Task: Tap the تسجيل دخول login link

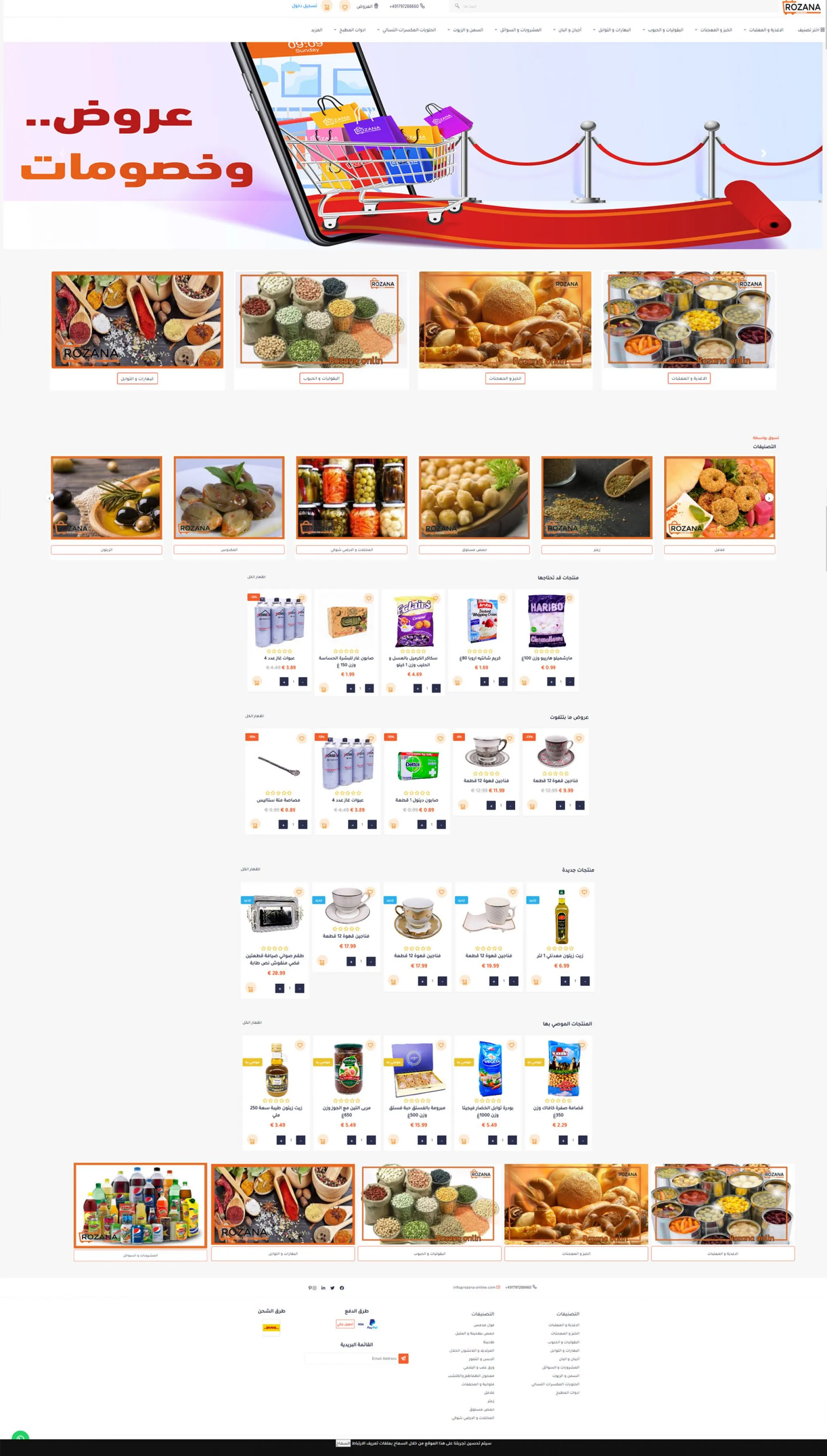Action: point(305,6)
